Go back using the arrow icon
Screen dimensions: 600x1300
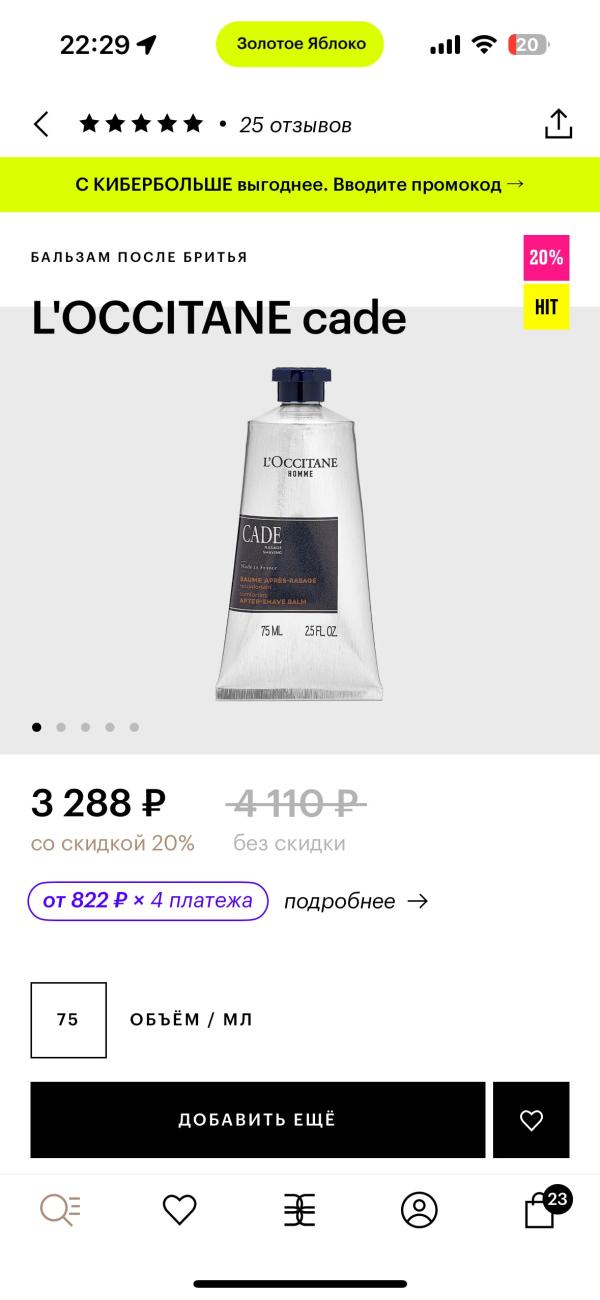coord(41,124)
